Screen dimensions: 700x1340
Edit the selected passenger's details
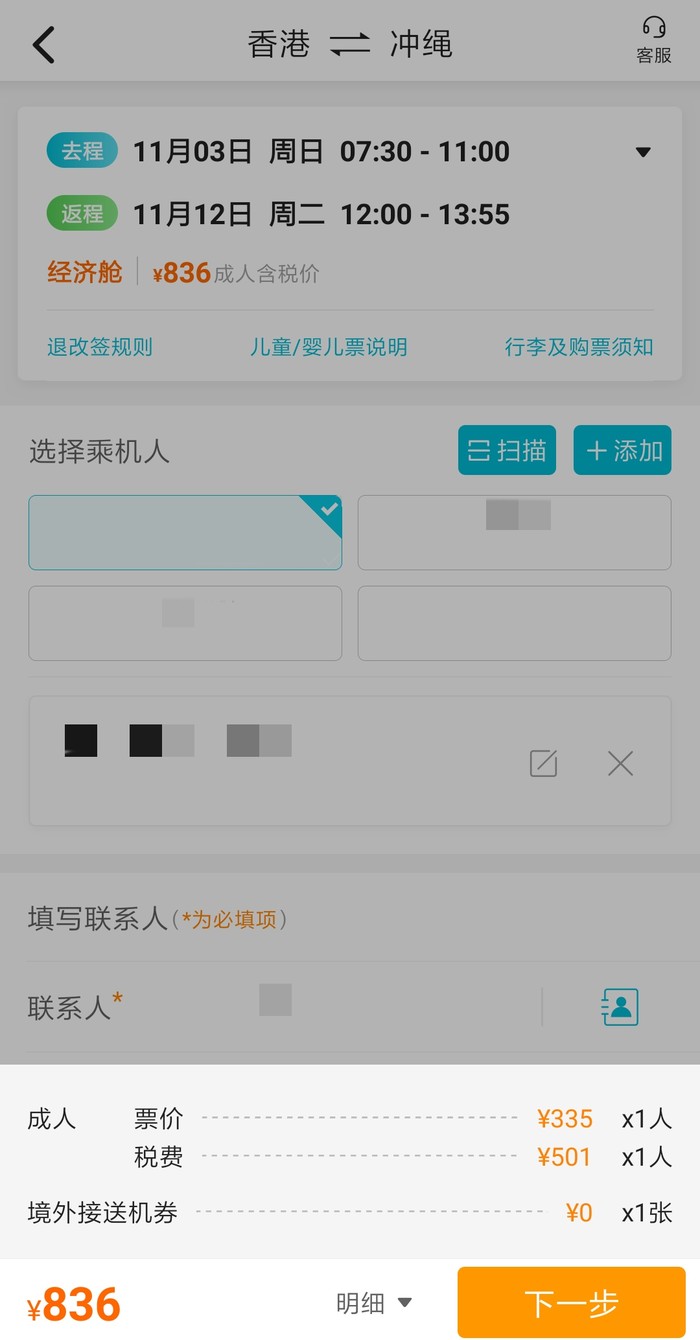pyautogui.click(x=543, y=764)
